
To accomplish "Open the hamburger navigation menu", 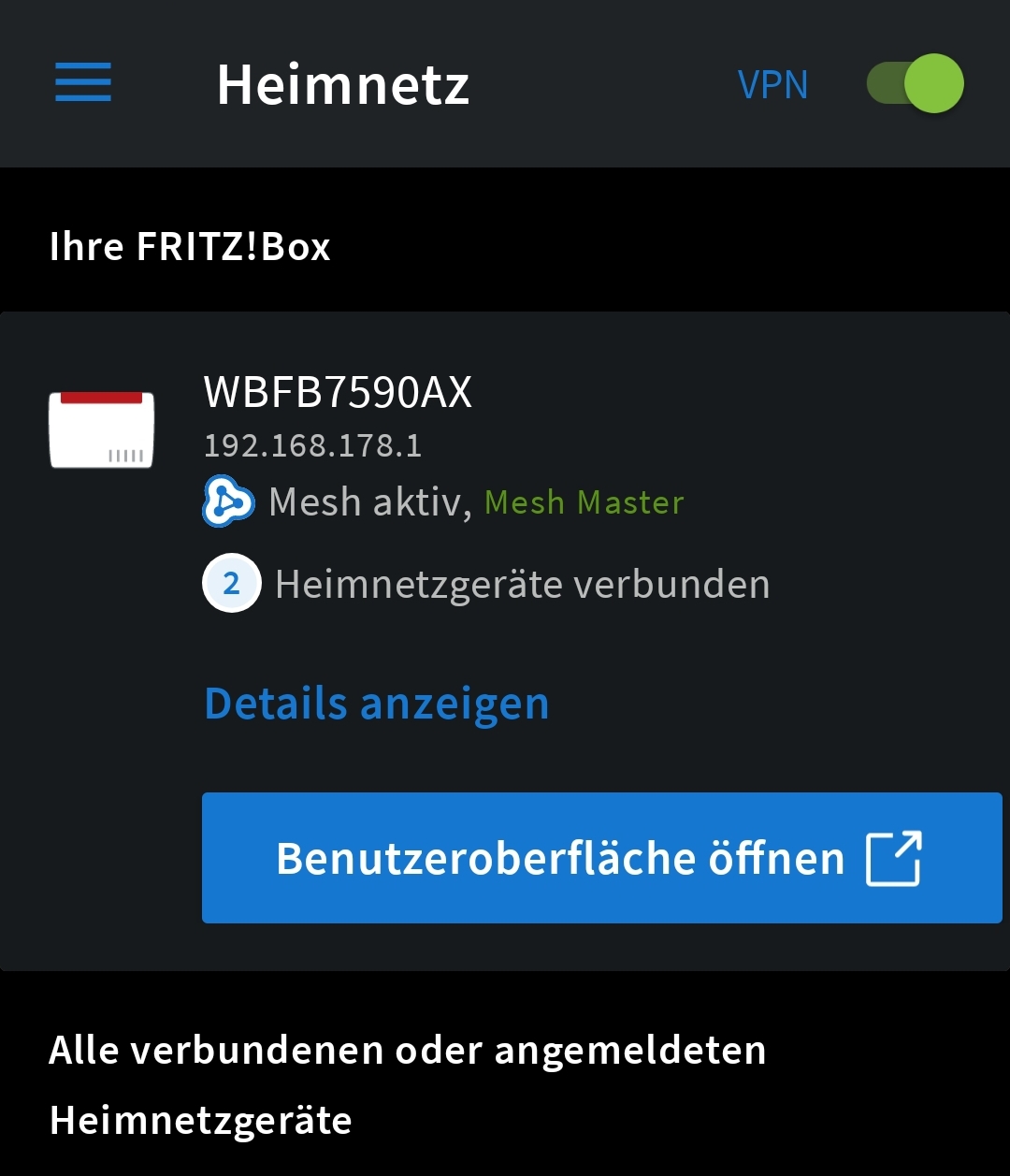I will (x=82, y=83).
